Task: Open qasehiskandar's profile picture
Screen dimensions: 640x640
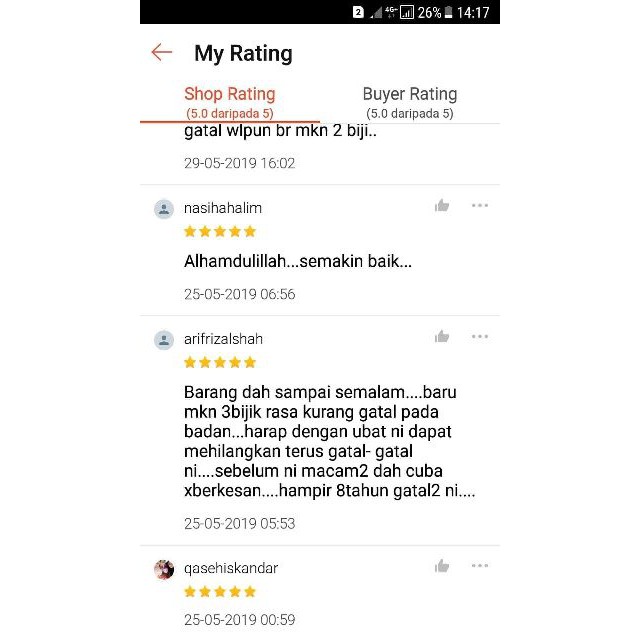Action: click(x=164, y=569)
